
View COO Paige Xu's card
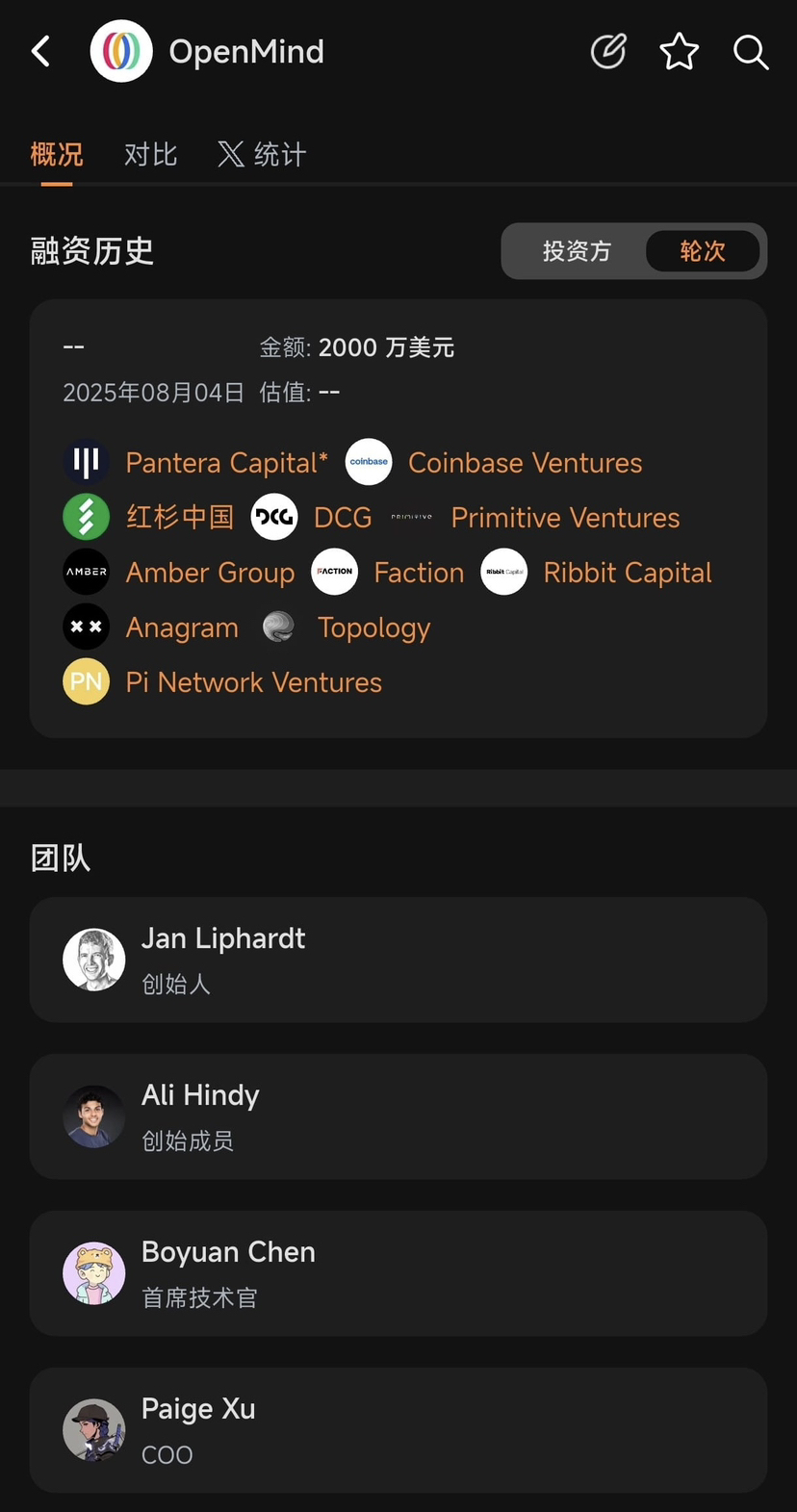pos(398,1430)
